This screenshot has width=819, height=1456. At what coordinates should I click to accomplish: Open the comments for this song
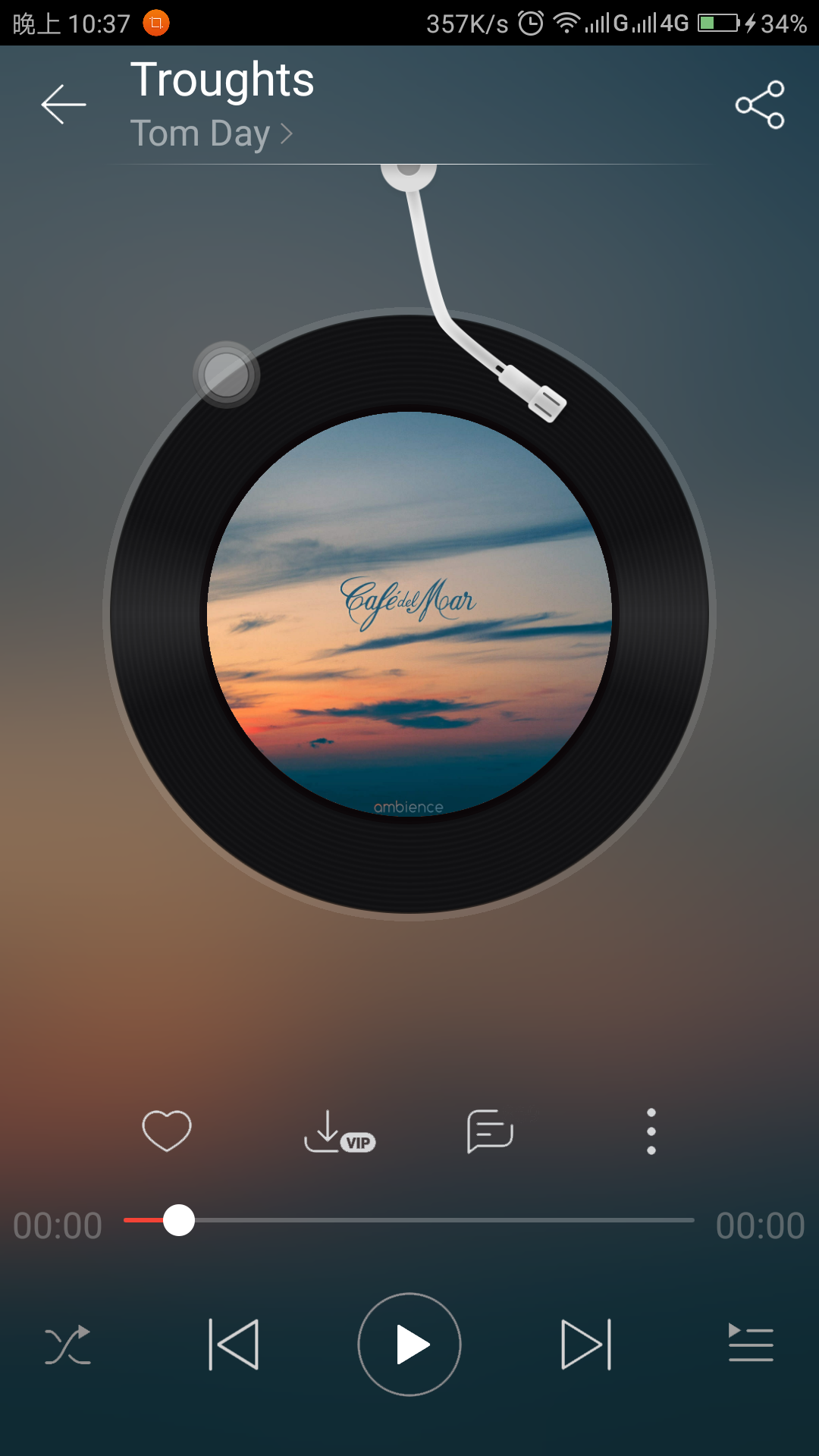[490, 1131]
